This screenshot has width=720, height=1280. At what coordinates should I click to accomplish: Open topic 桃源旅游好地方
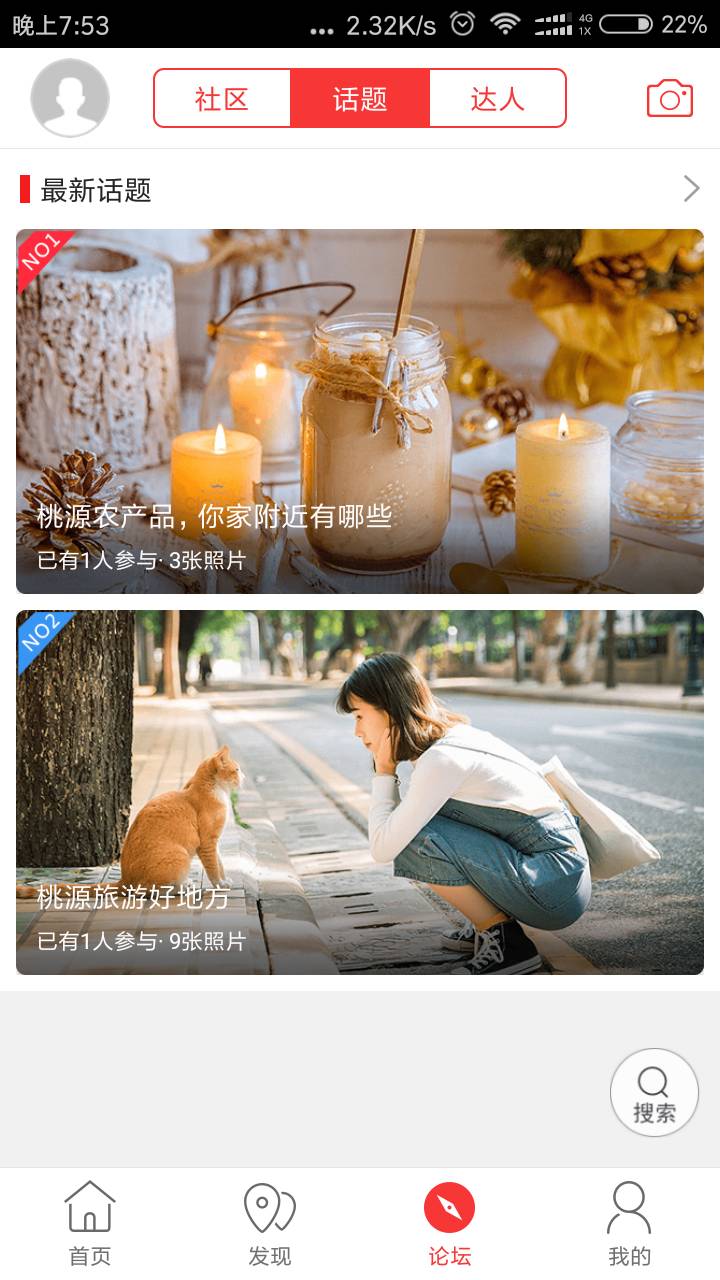360,792
